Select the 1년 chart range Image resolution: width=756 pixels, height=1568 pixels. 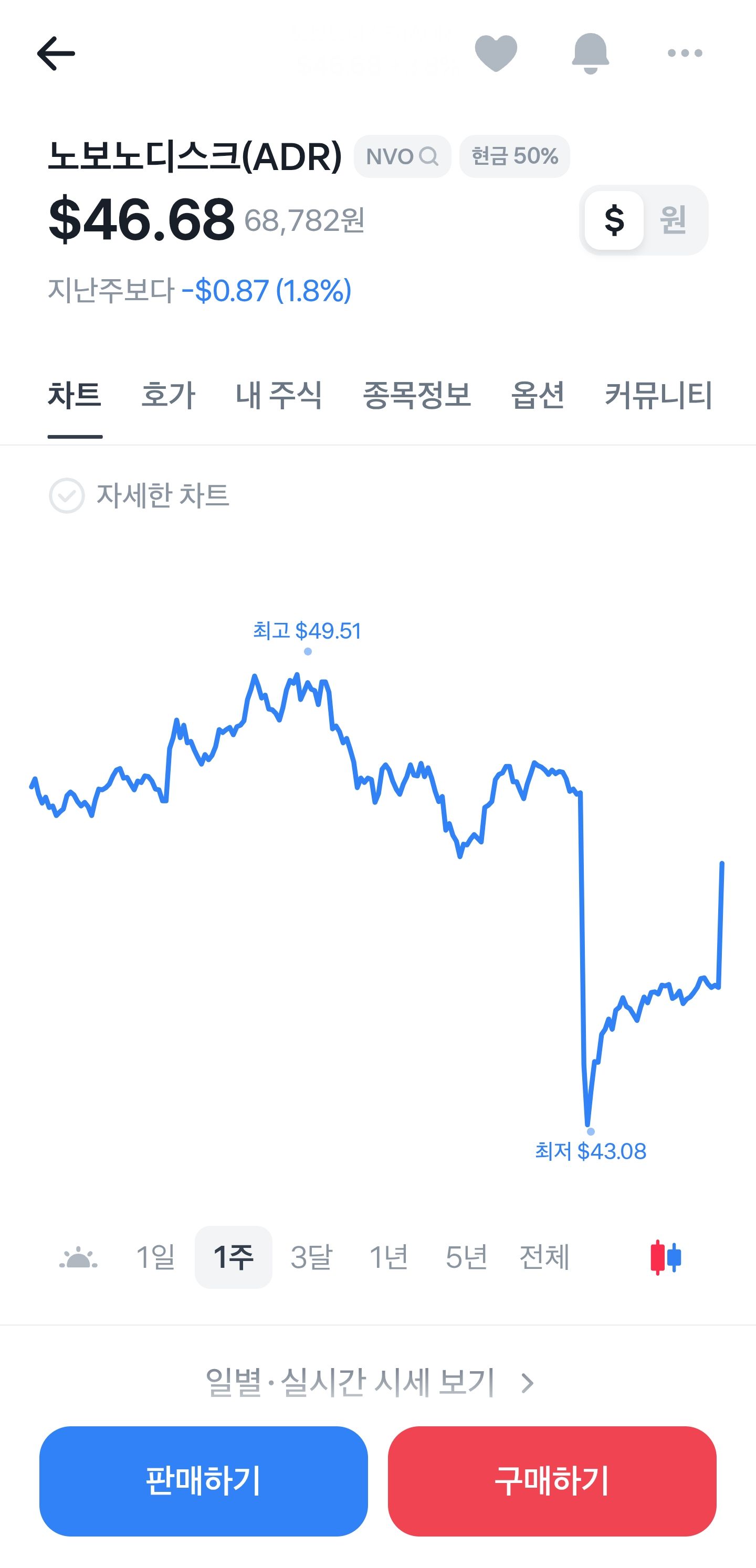pos(388,1257)
